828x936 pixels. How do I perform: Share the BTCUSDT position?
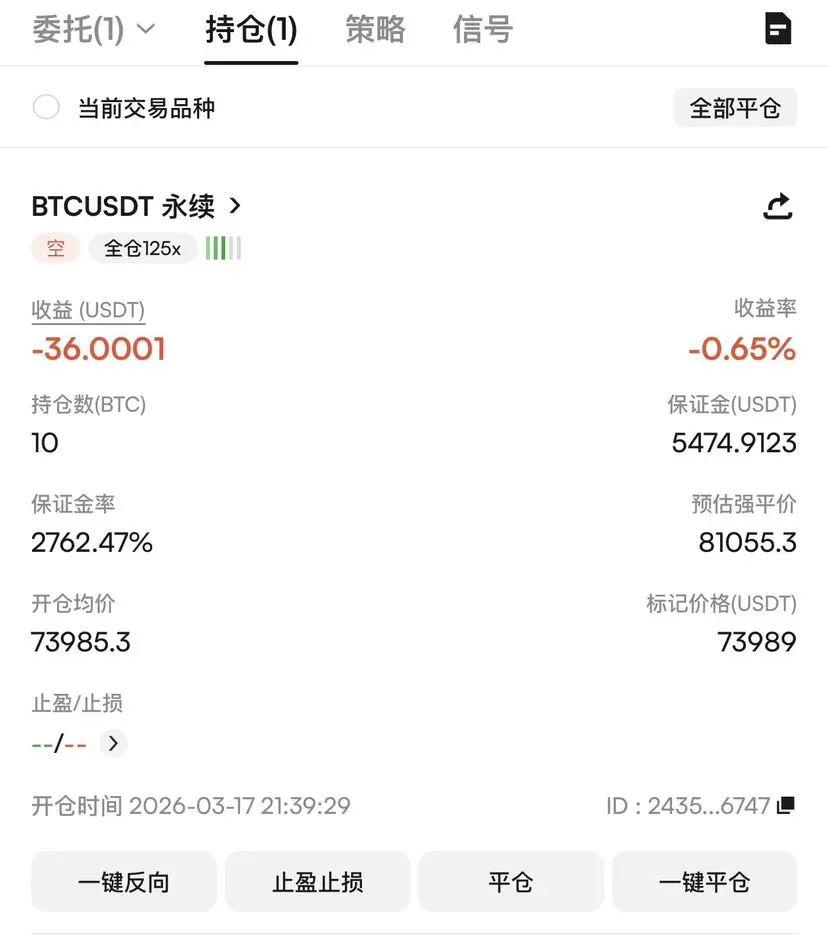point(778,207)
